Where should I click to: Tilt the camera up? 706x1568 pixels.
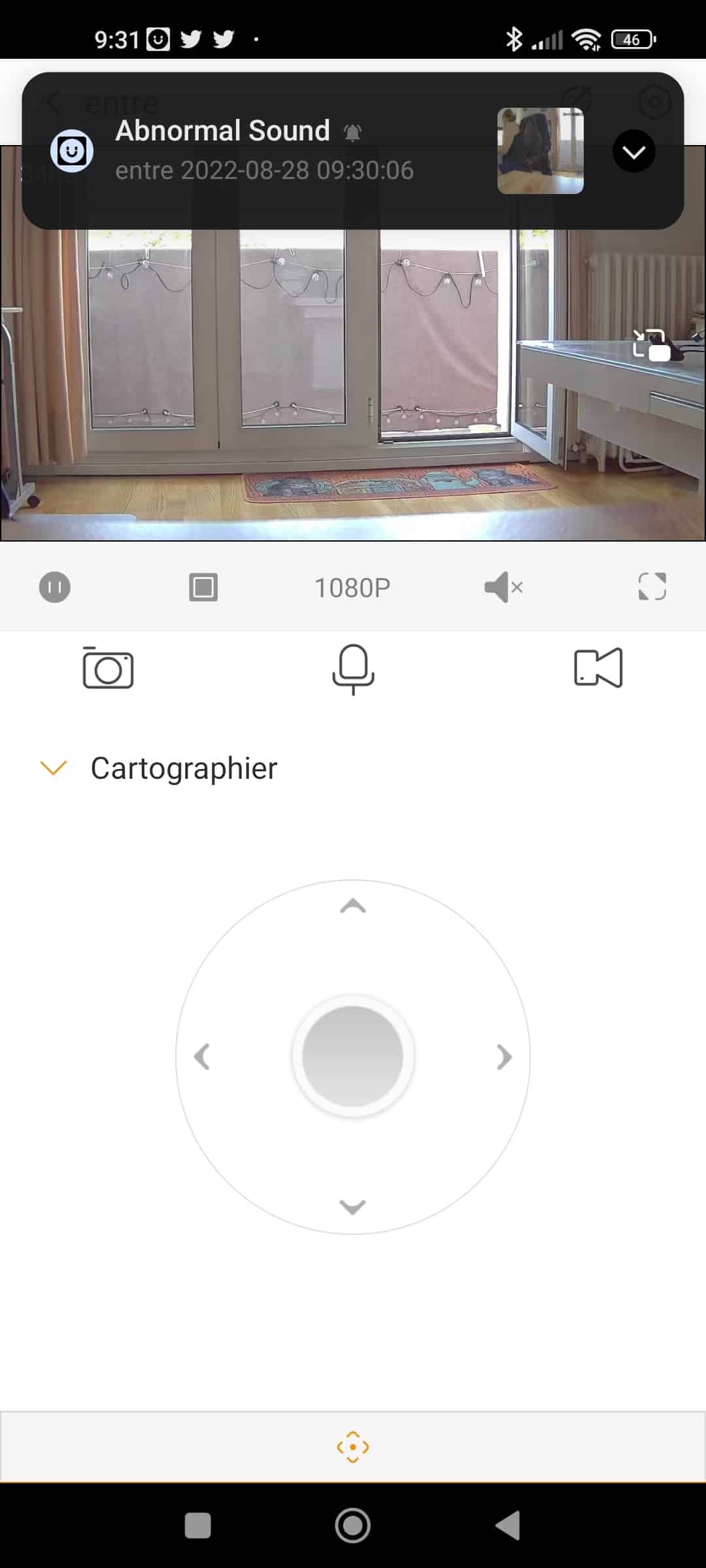pyautogui.click(x=353, y=906)
